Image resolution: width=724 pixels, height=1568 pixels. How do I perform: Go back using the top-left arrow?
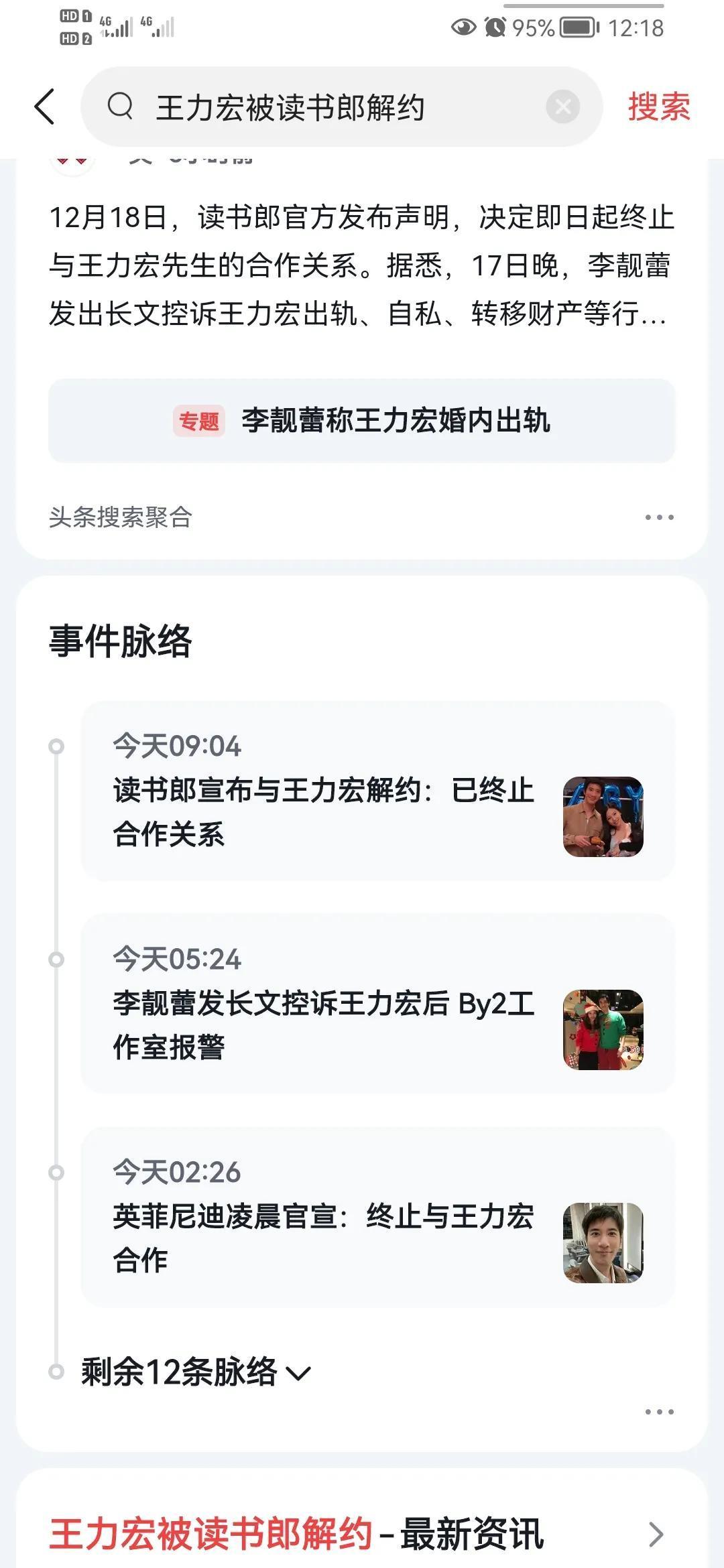point(44,107)
